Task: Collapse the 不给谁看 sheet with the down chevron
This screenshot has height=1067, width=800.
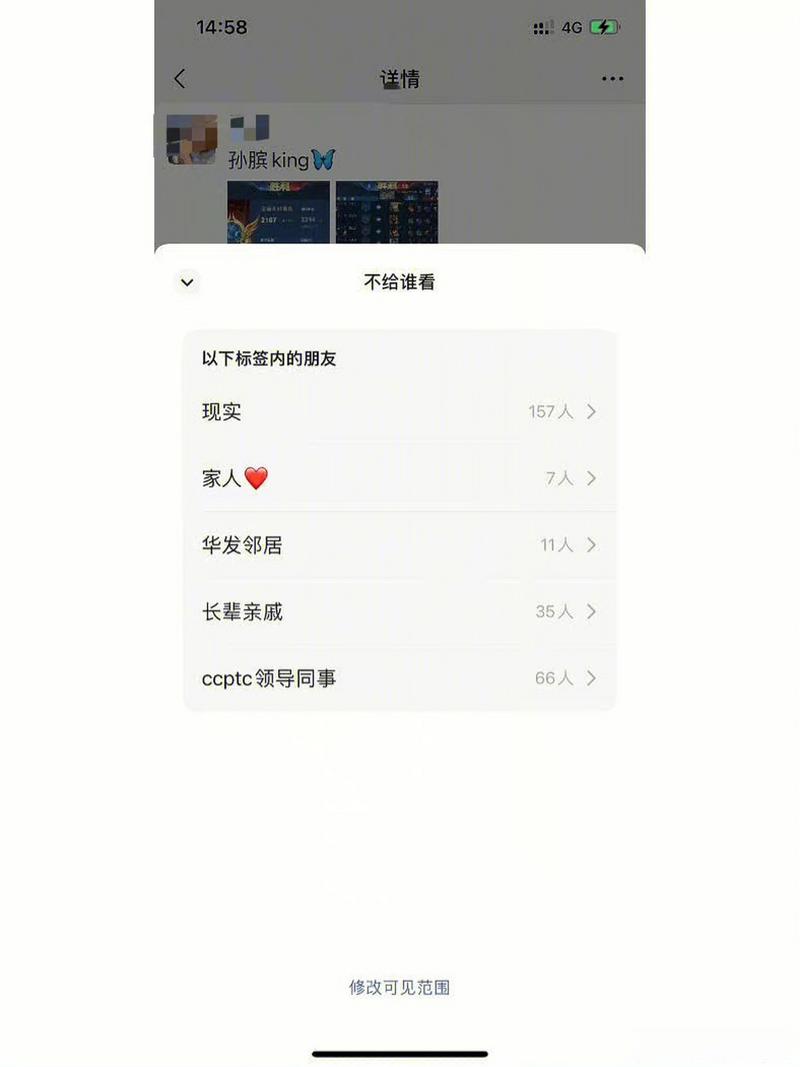Action: coord(187,283)
